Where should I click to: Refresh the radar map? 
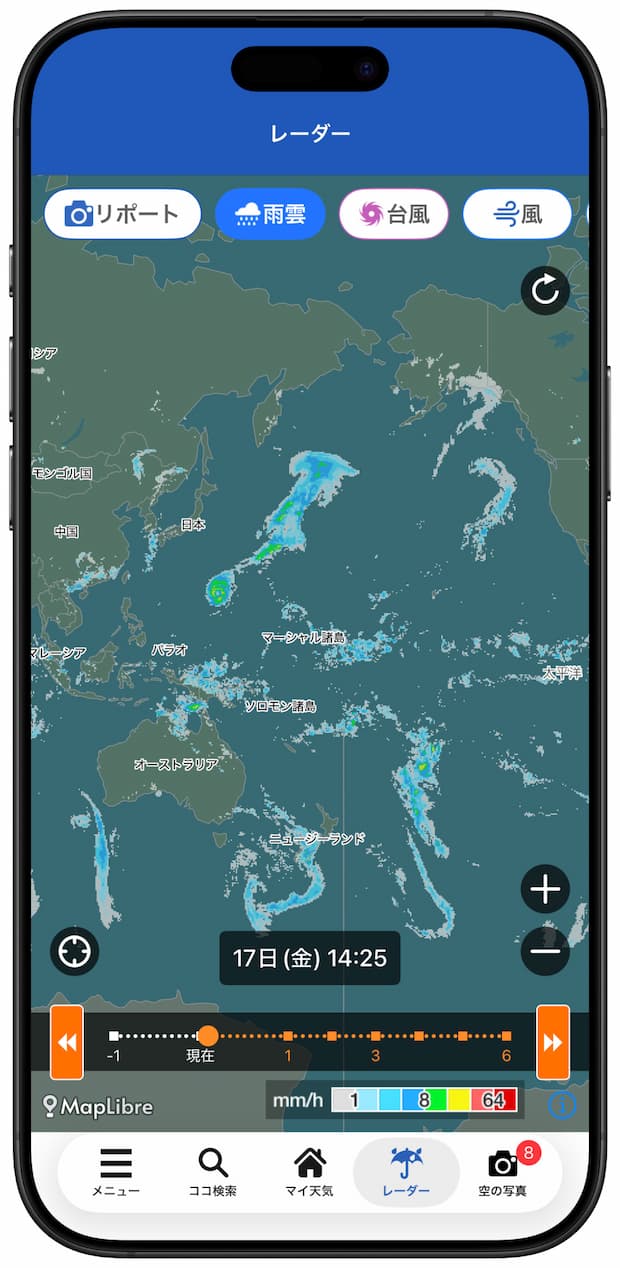pos(545,291)
